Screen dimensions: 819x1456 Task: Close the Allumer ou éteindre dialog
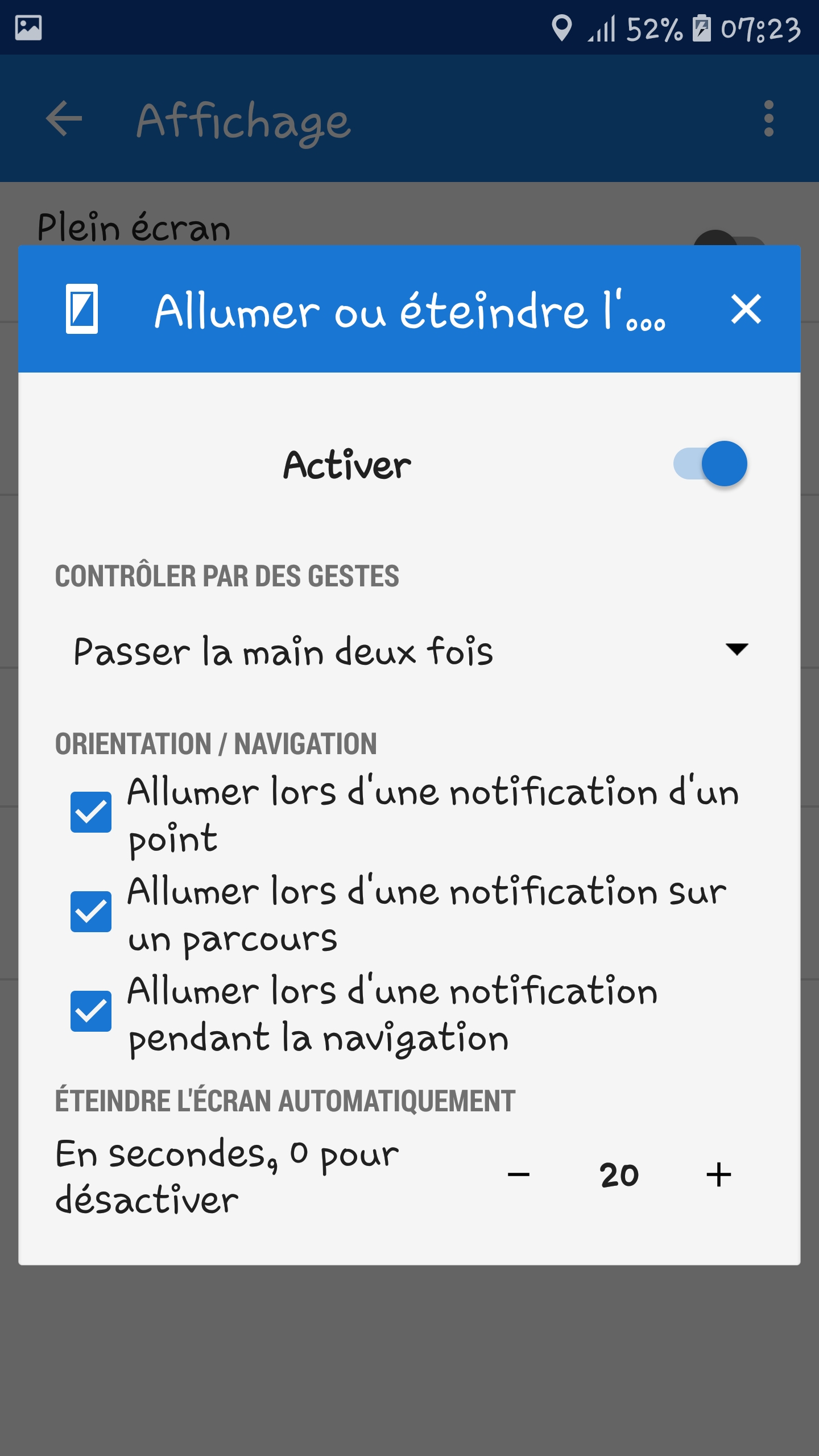(x=746, y=309)
